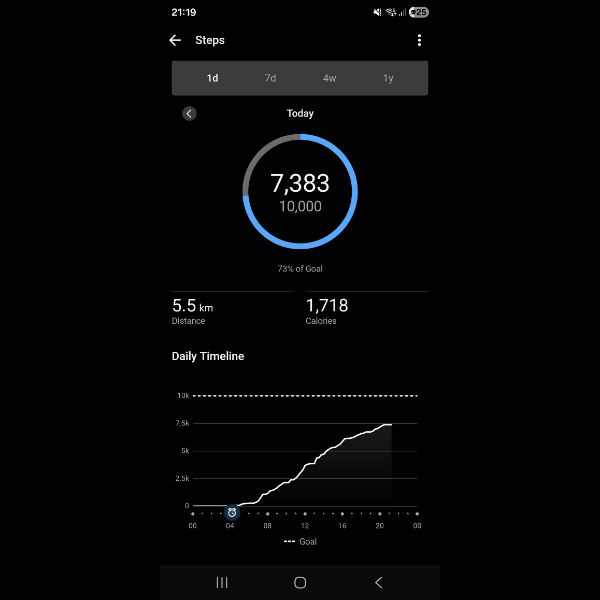Switch to the 7d view
600x600 pixels.
pos(270,78)
